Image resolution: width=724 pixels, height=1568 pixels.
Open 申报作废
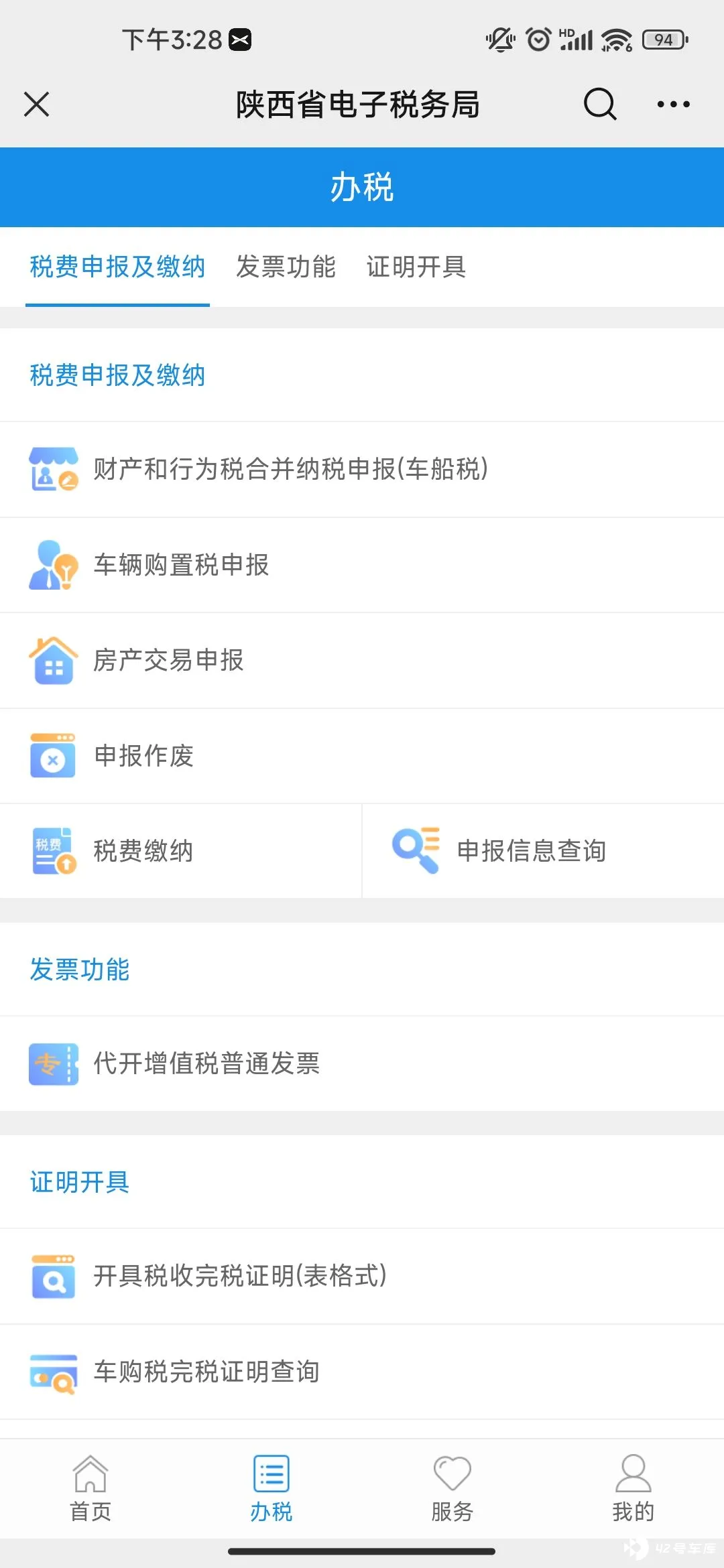(362, 756)
